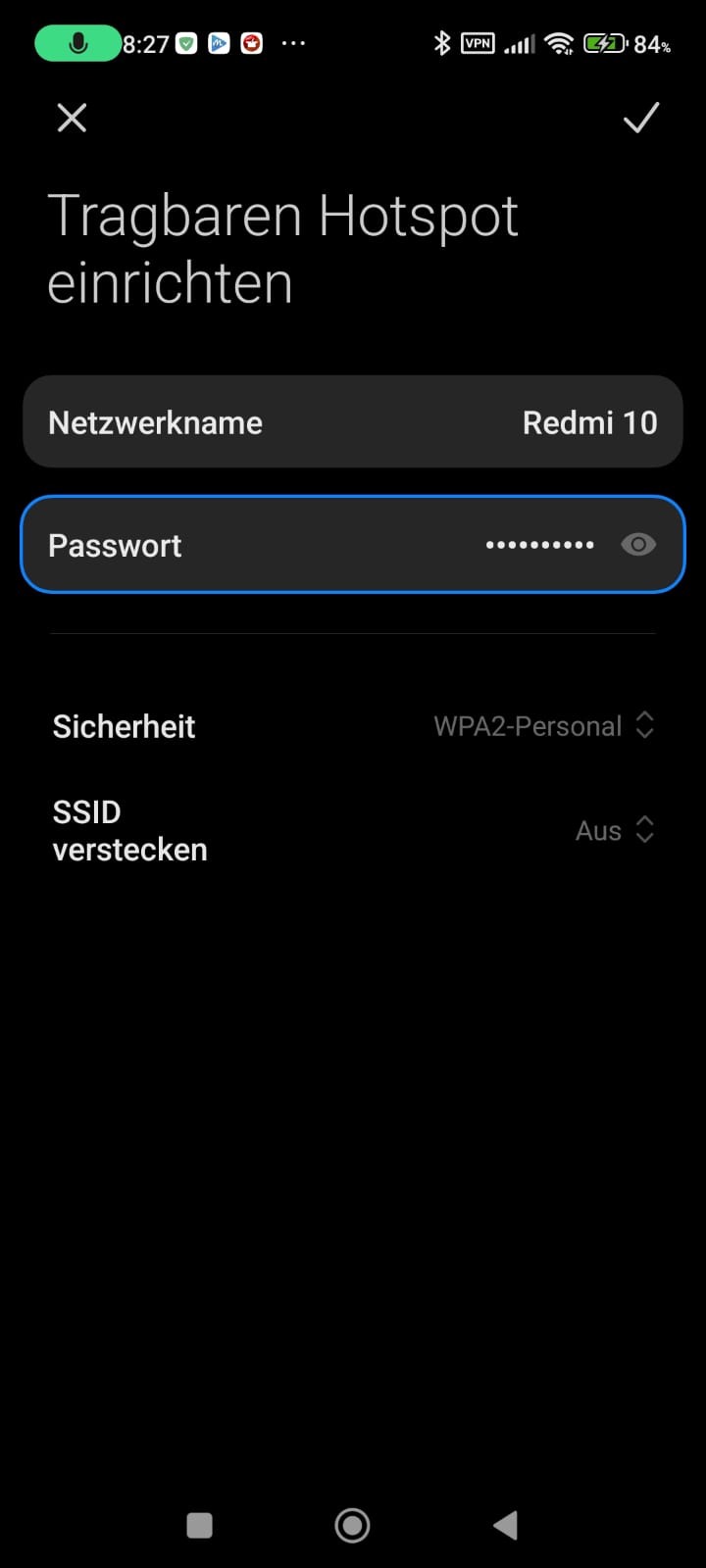Confirm hotspot settings with the checkmark

641,119
